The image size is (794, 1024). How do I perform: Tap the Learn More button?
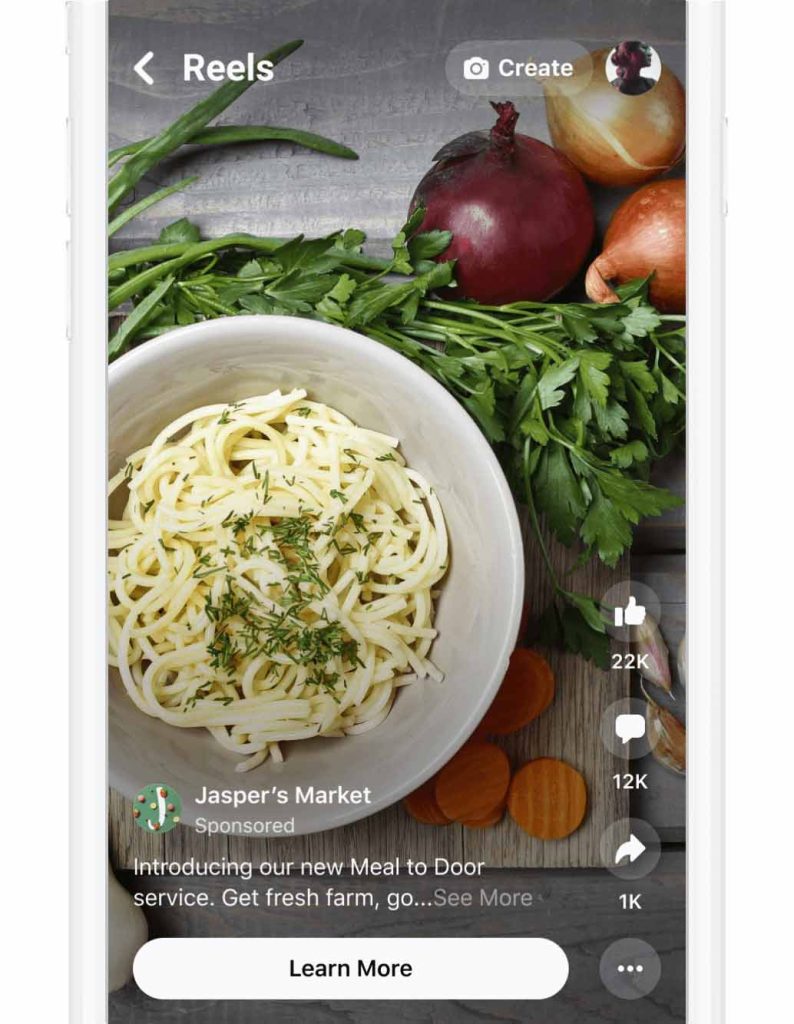click(350, 968)
